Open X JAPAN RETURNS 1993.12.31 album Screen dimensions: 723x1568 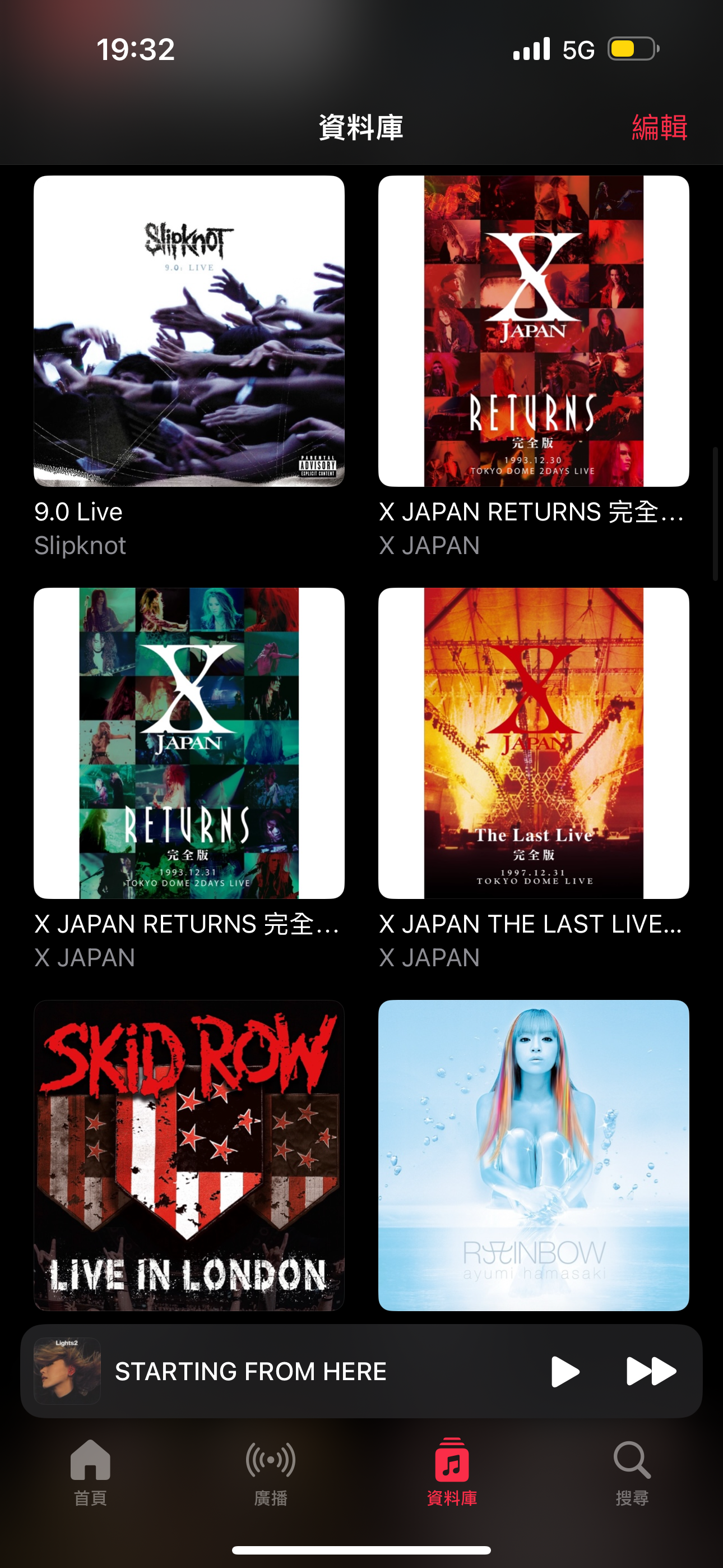click(189, 743)
